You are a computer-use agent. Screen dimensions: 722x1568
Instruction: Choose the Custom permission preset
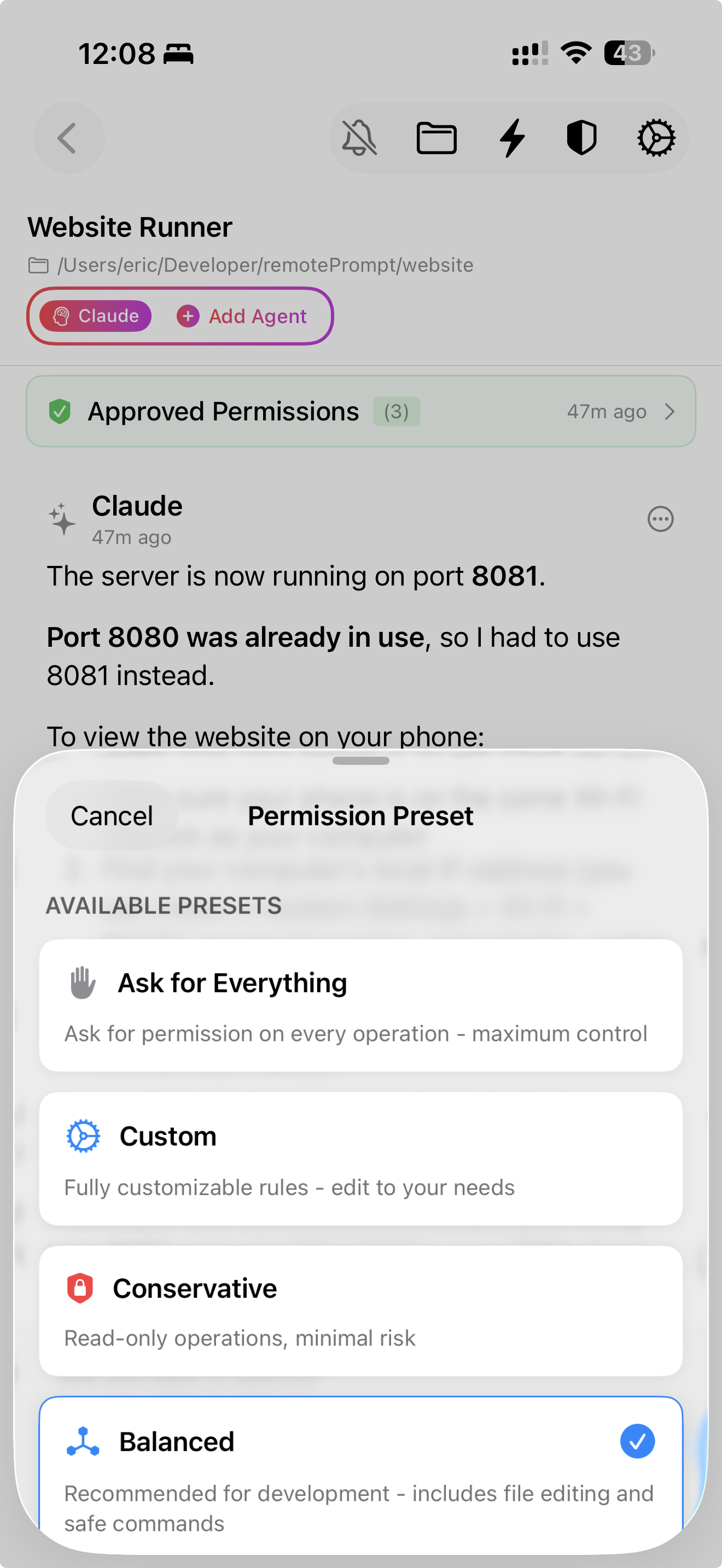click(x=360, y=1159)
